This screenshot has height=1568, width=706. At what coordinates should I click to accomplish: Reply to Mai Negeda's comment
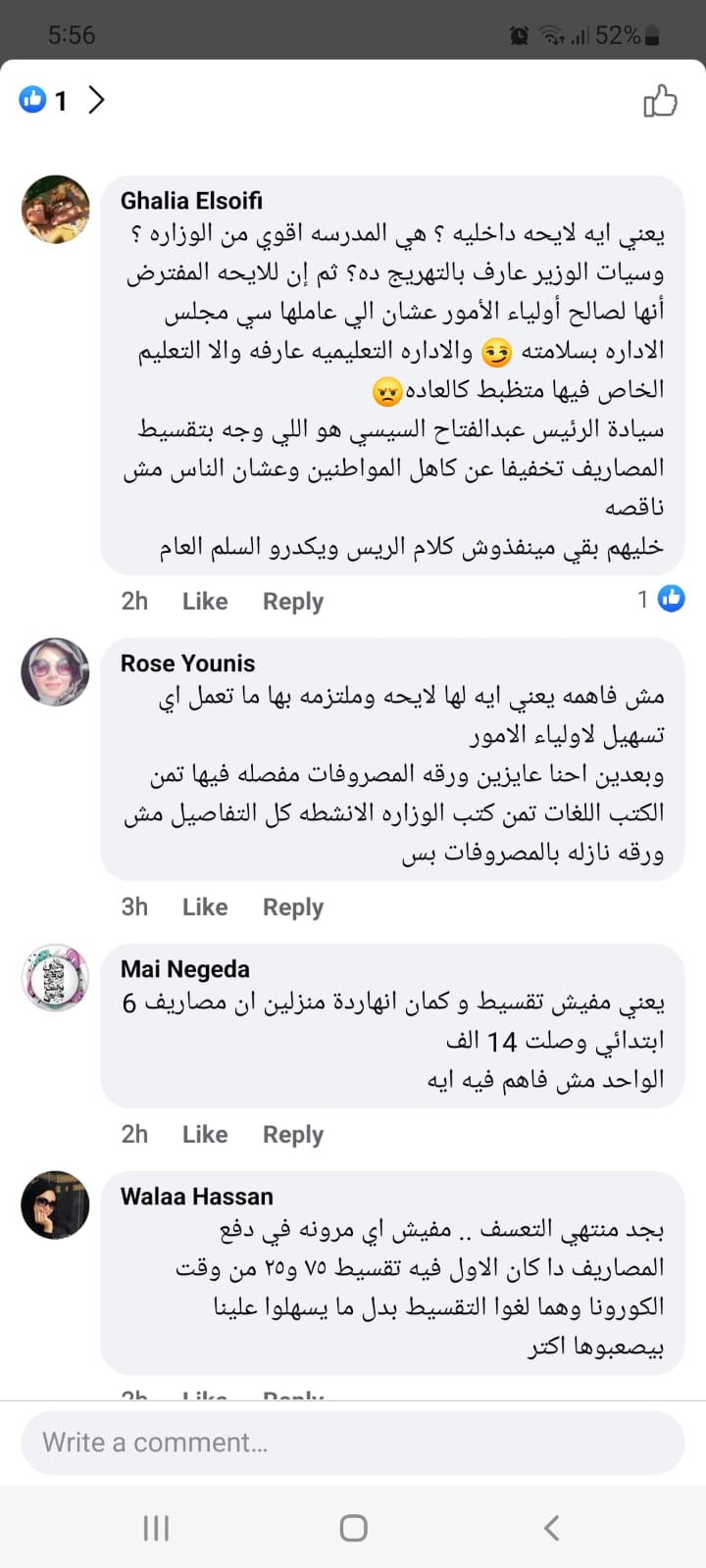click(x=292, y=1134)
